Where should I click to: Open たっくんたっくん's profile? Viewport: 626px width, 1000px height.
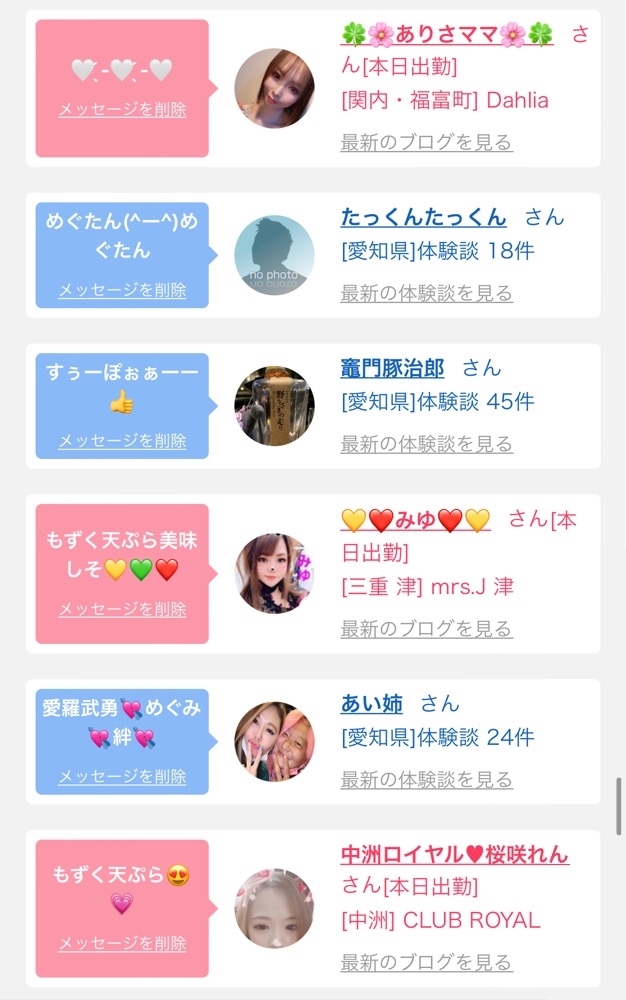pyautogui.click(x=424, y=217)
